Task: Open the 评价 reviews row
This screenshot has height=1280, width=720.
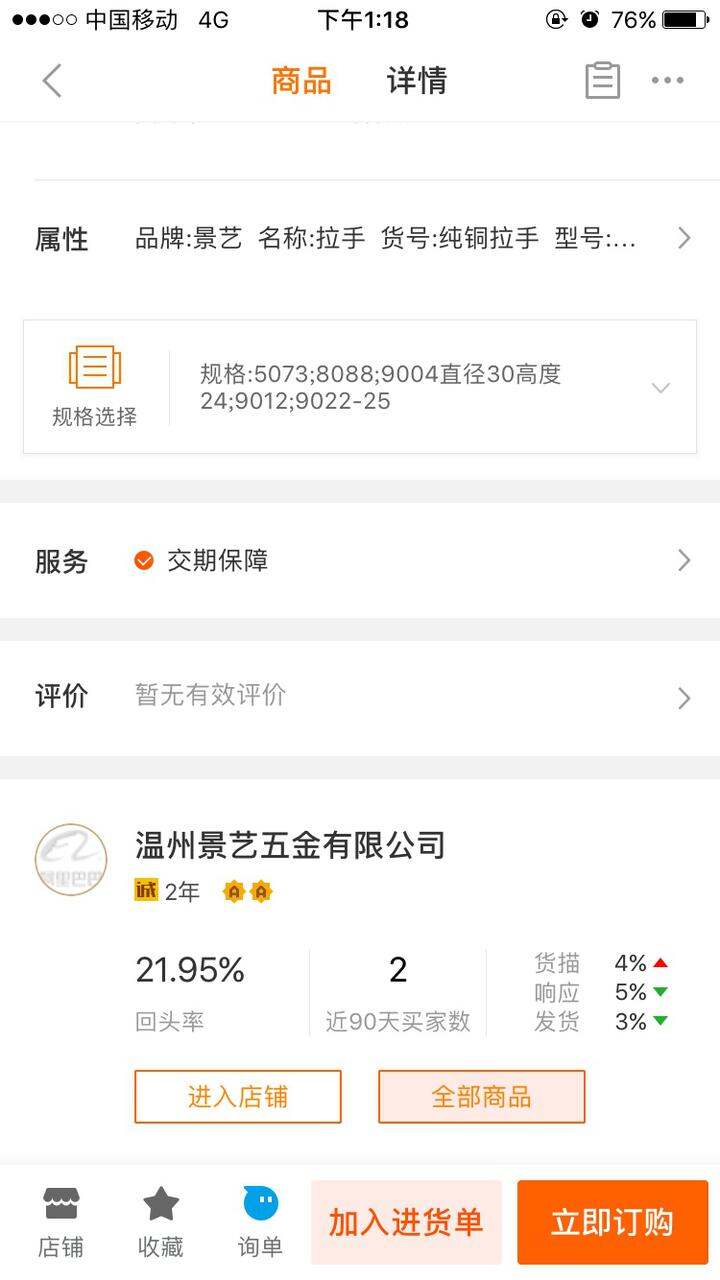Action: pos(360,697)
